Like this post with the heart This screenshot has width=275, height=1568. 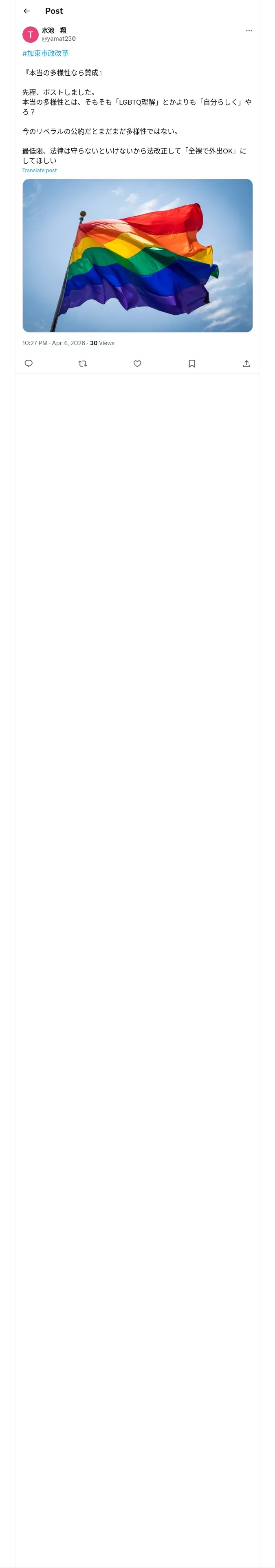tap(137, 364)
